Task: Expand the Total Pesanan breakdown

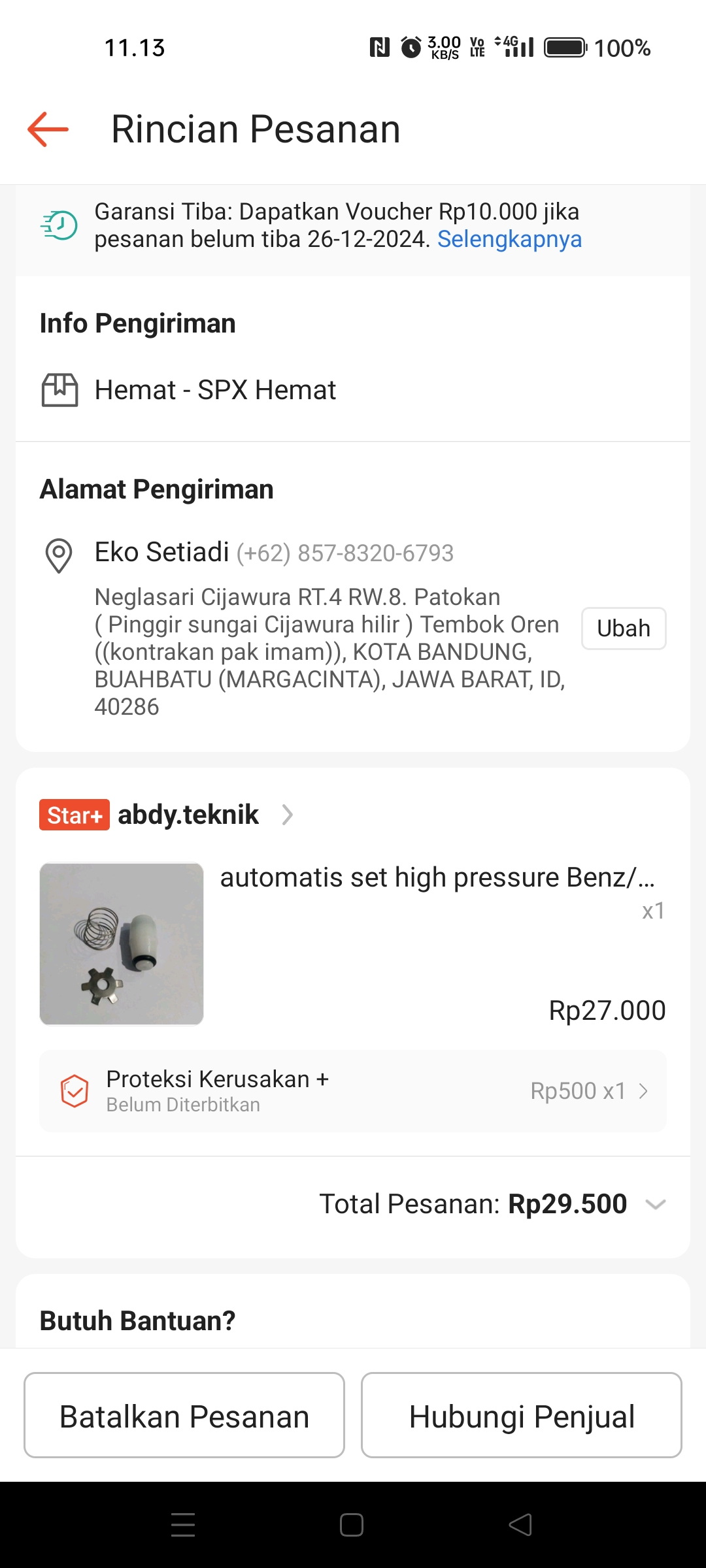Action: point(655,1204)
